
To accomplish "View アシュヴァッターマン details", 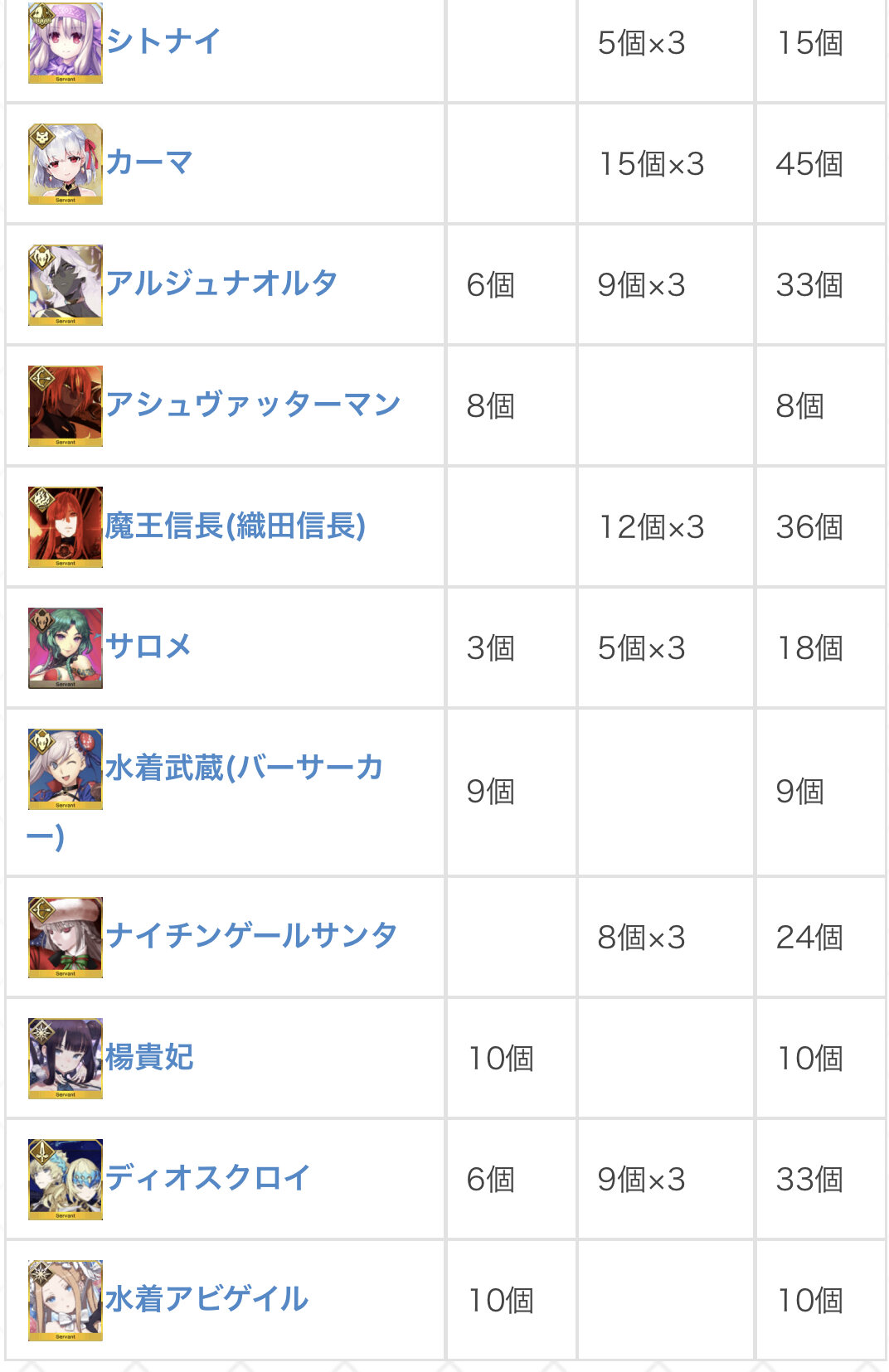I will pyautogui.click(x=253, y=405).
